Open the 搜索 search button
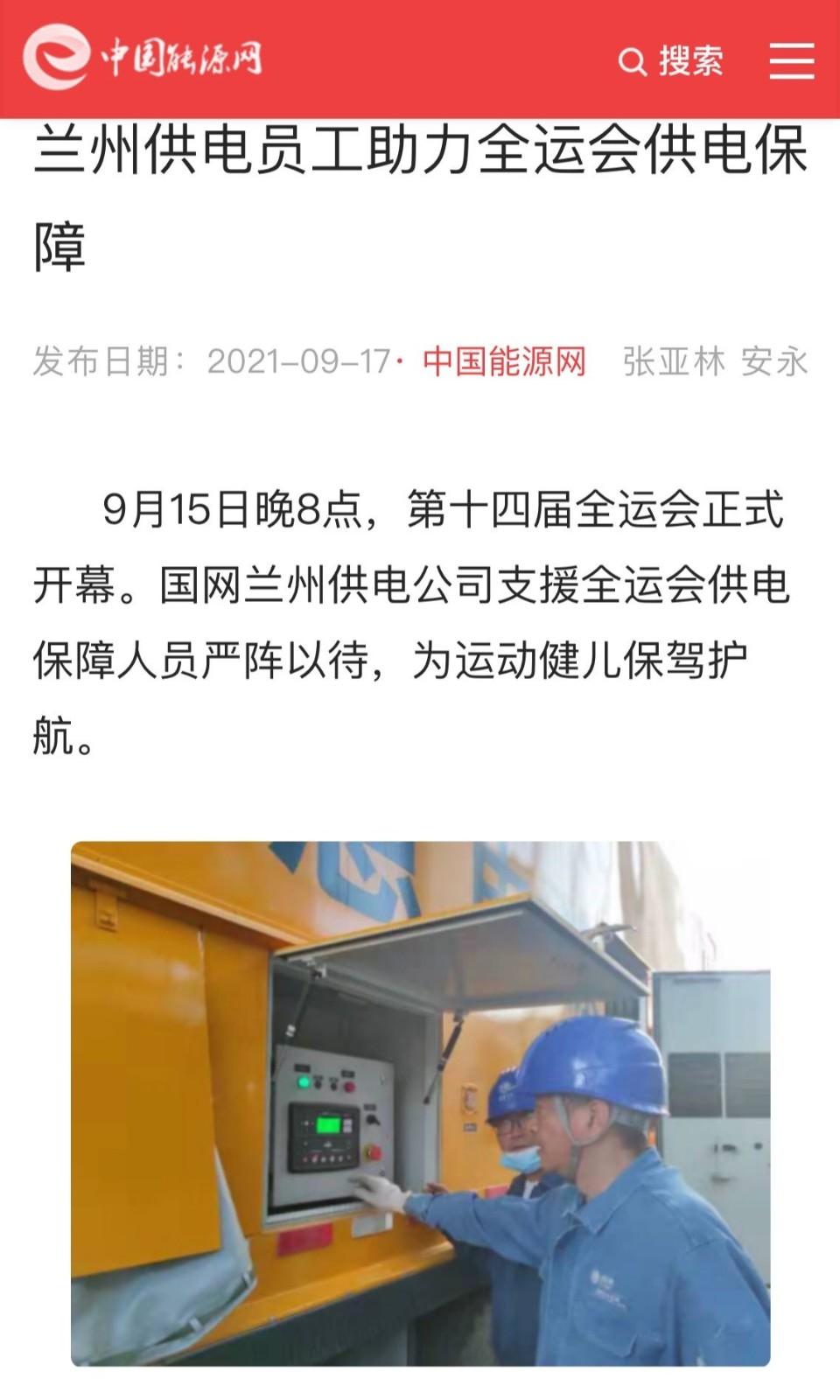Image resolution: width=840 pixels, height=1400 pixels. click(x=671, y=61)
